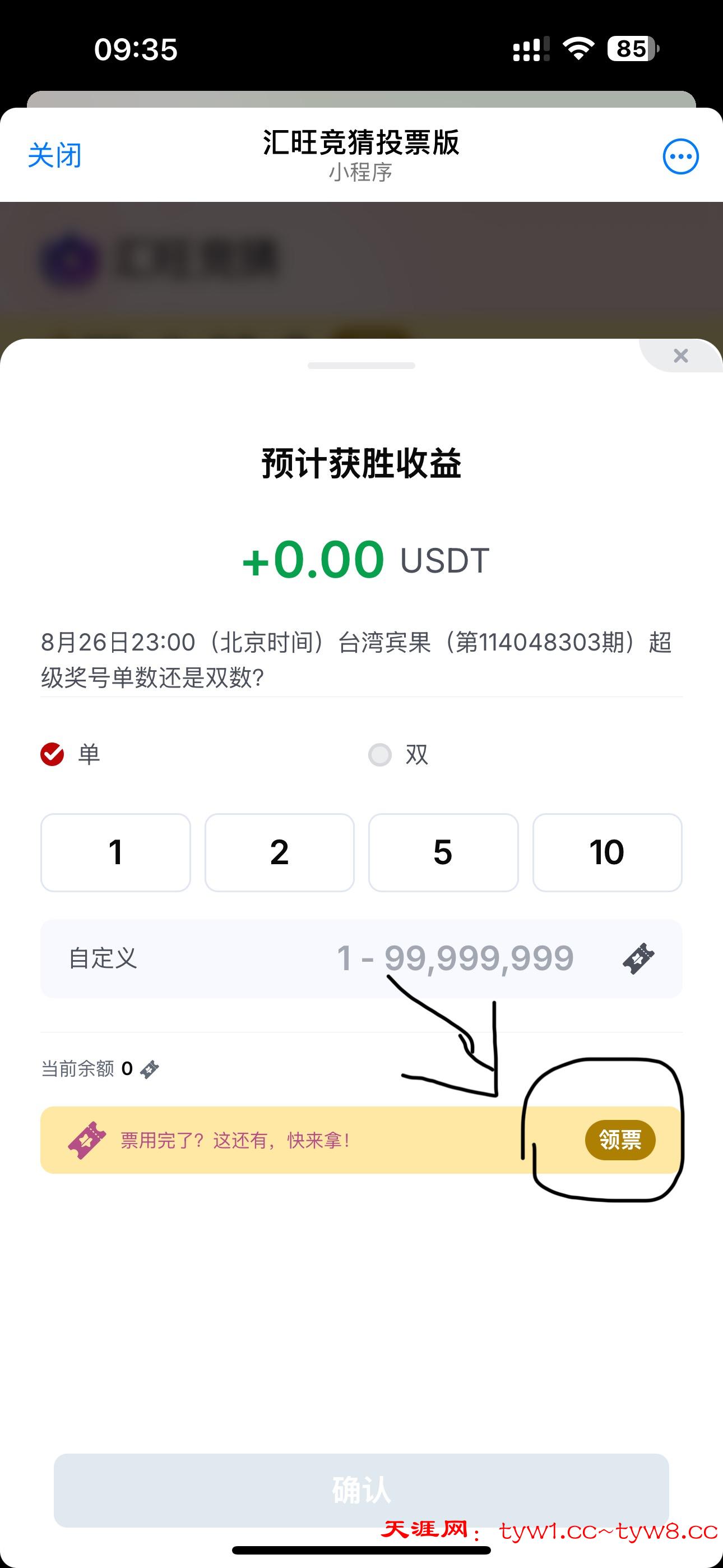Screen dimensions: 723x1568
Task: Dismiss the bottom sheet with the X
Action: 681,356
